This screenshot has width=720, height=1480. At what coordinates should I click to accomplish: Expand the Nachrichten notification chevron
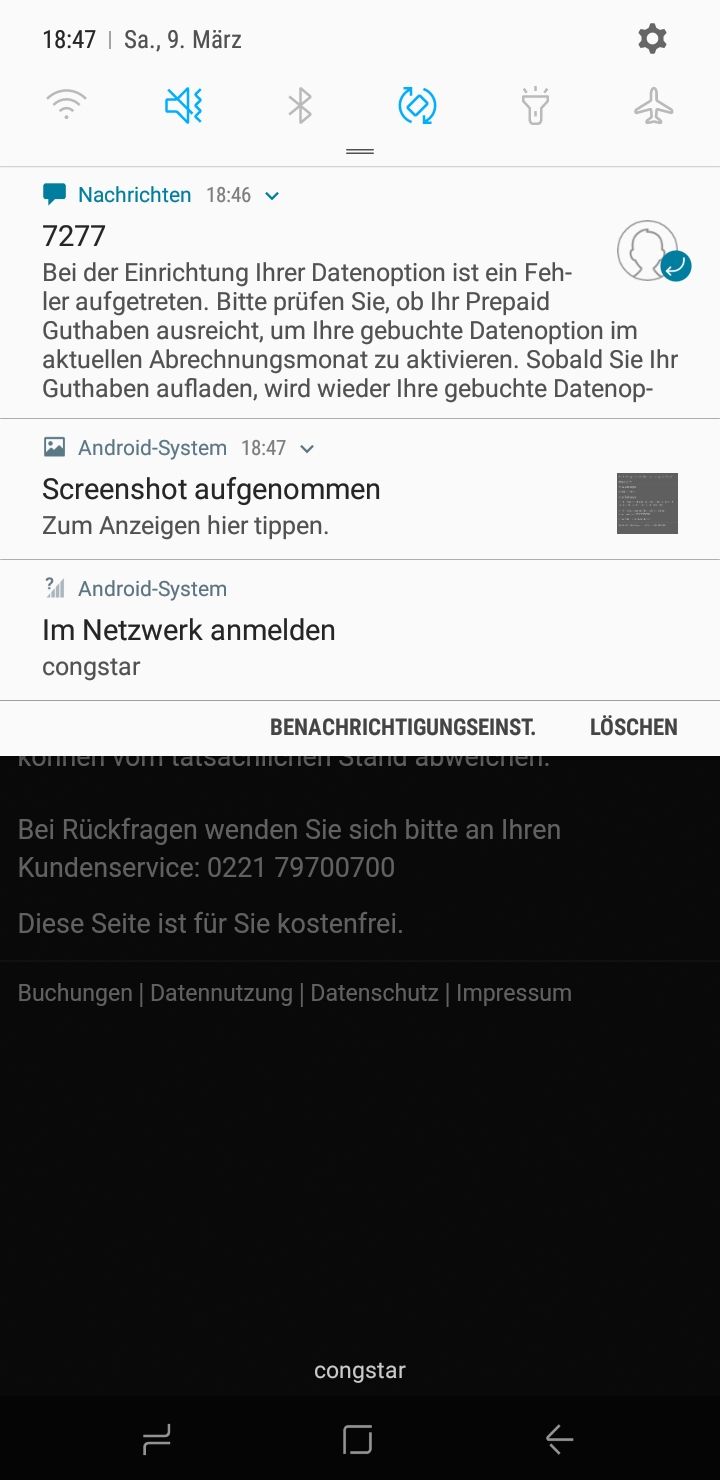click(x=272, y=196)
